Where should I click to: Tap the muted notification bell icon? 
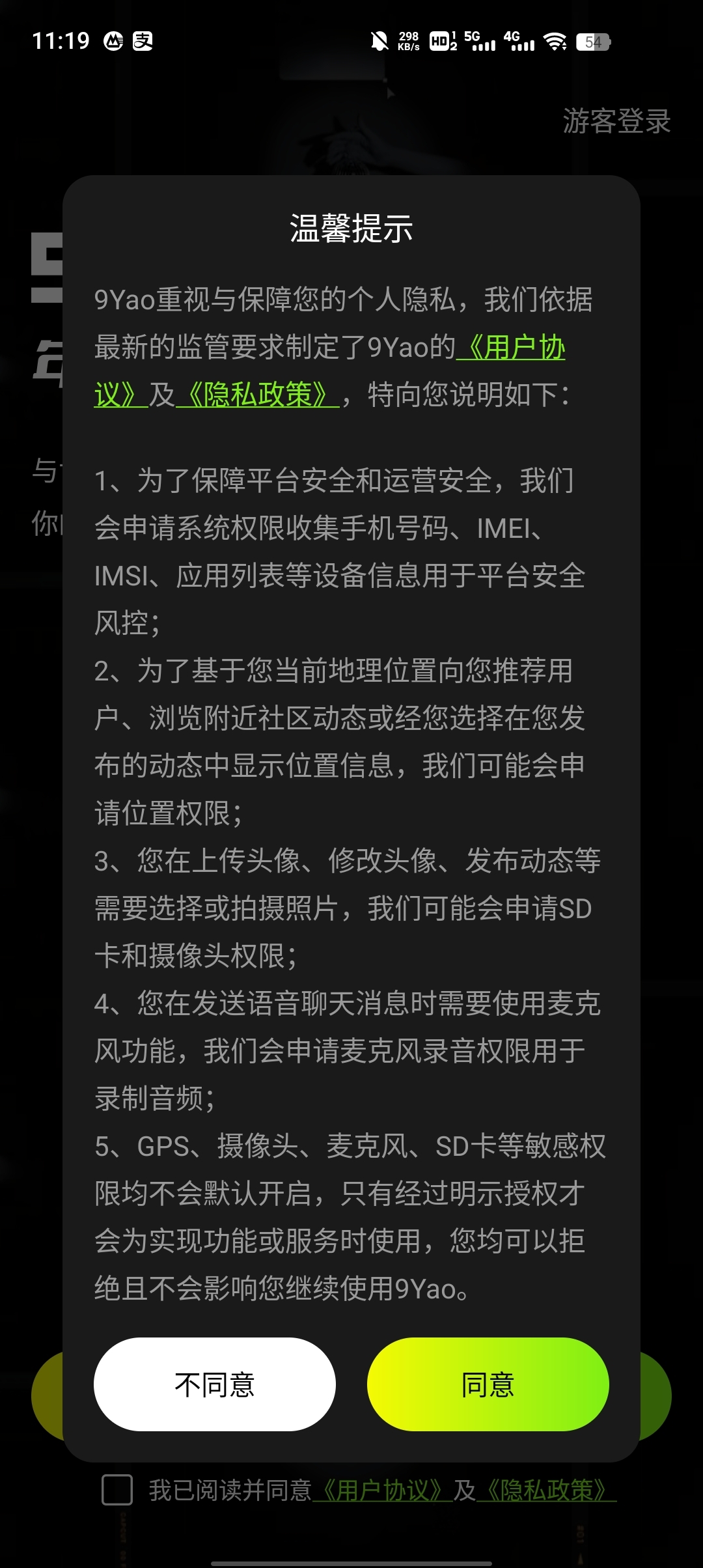(381, 40)
